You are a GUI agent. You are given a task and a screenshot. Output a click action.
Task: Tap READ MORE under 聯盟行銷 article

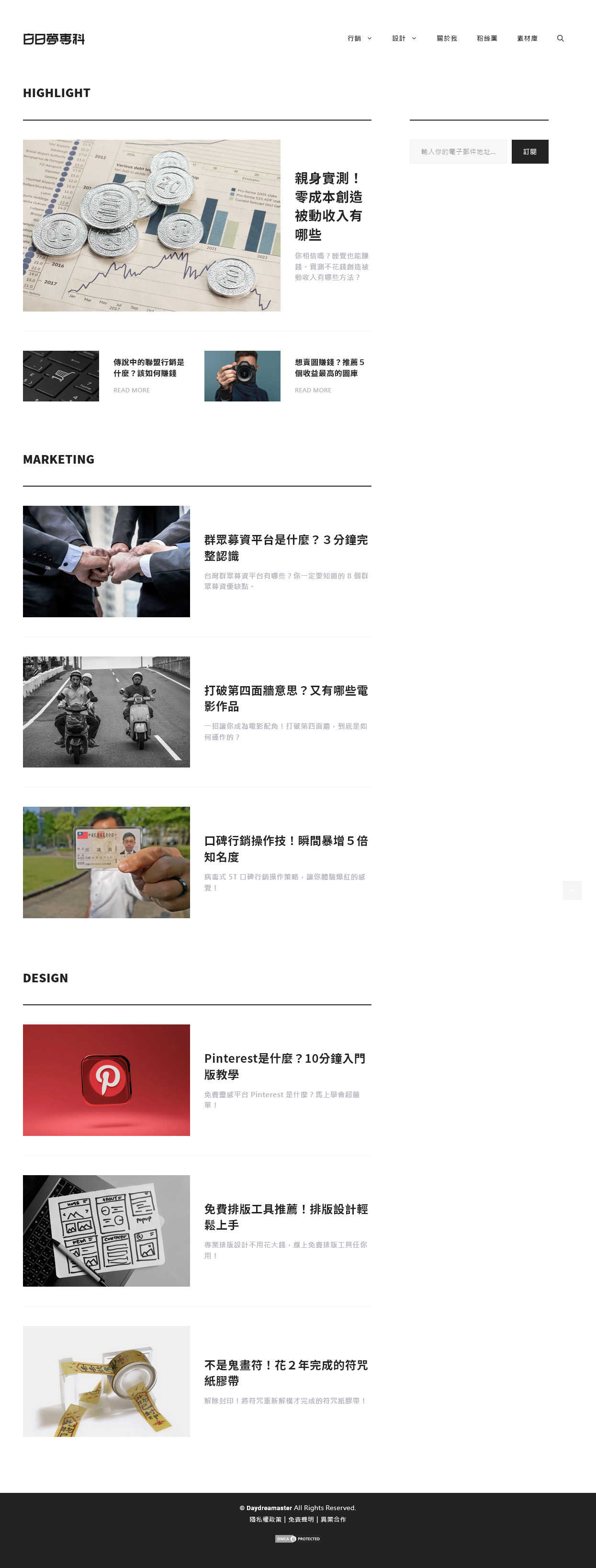(x=132, y=390)
